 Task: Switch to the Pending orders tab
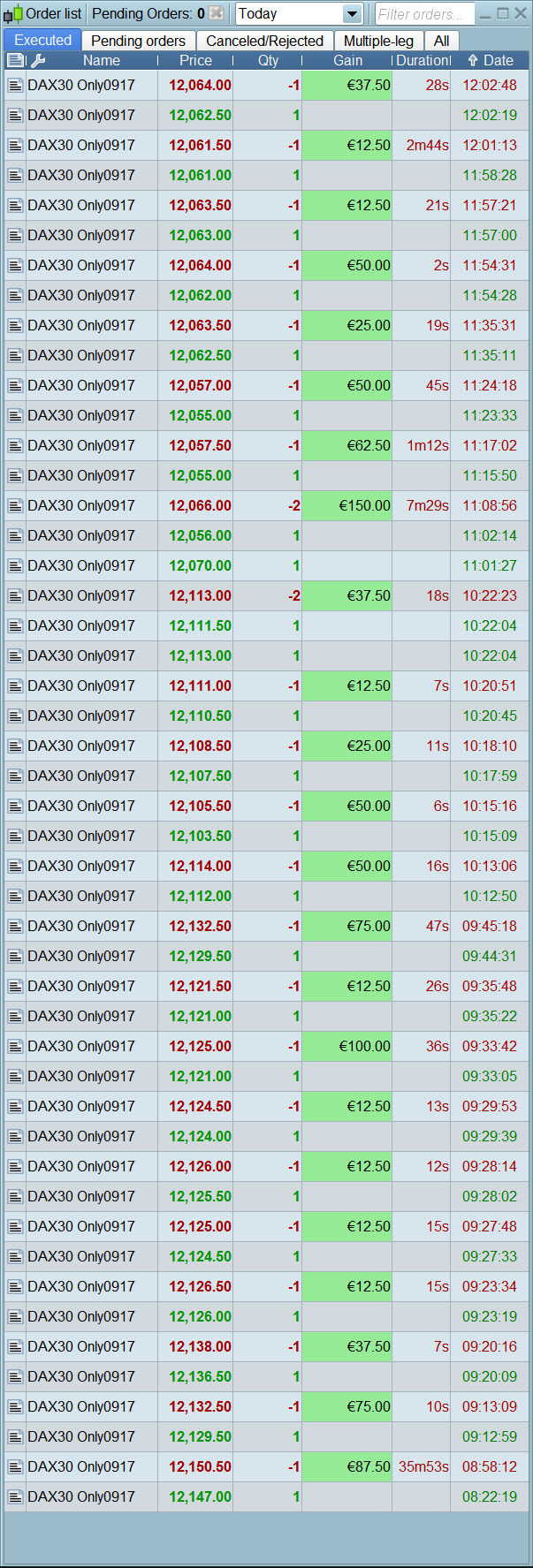[138, 41]
